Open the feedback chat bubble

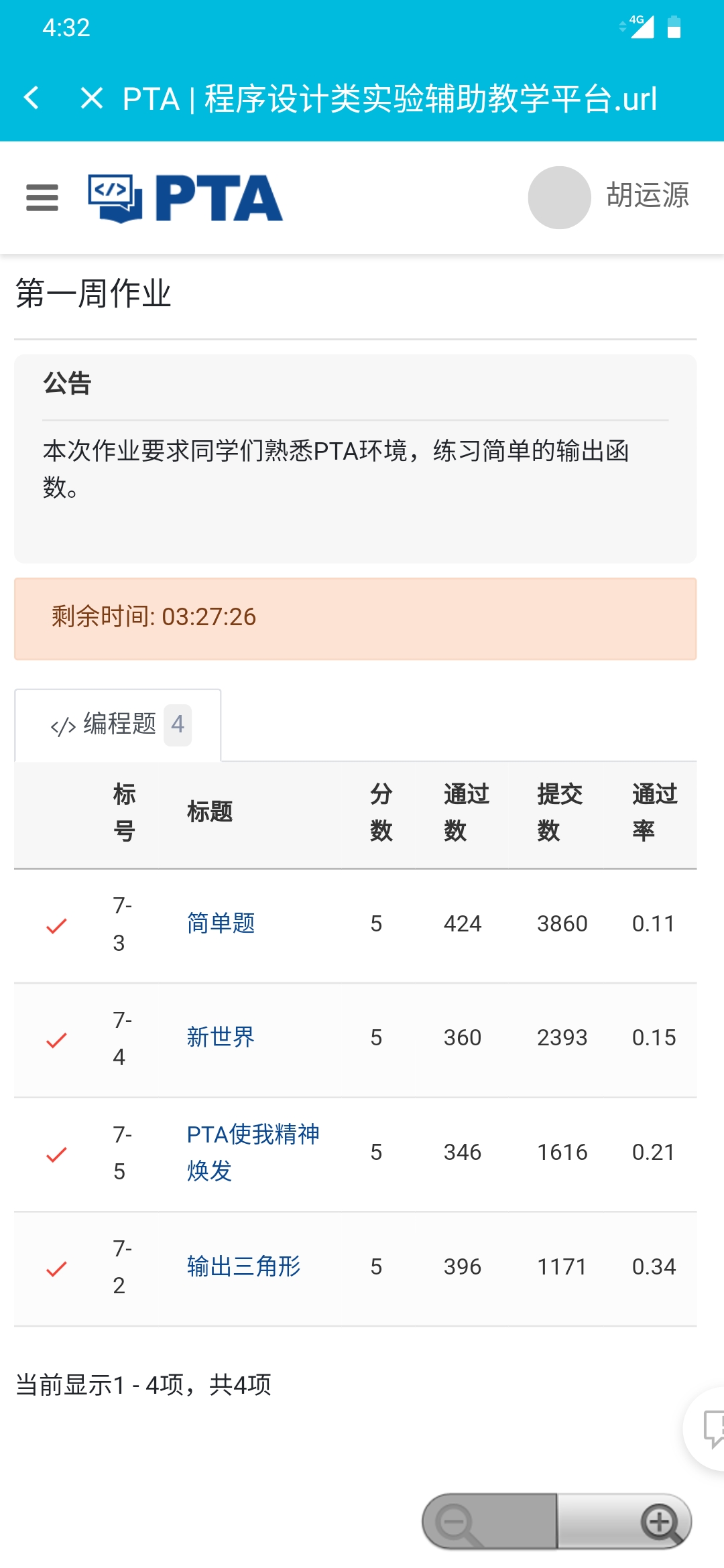(x=711, y=1429)
